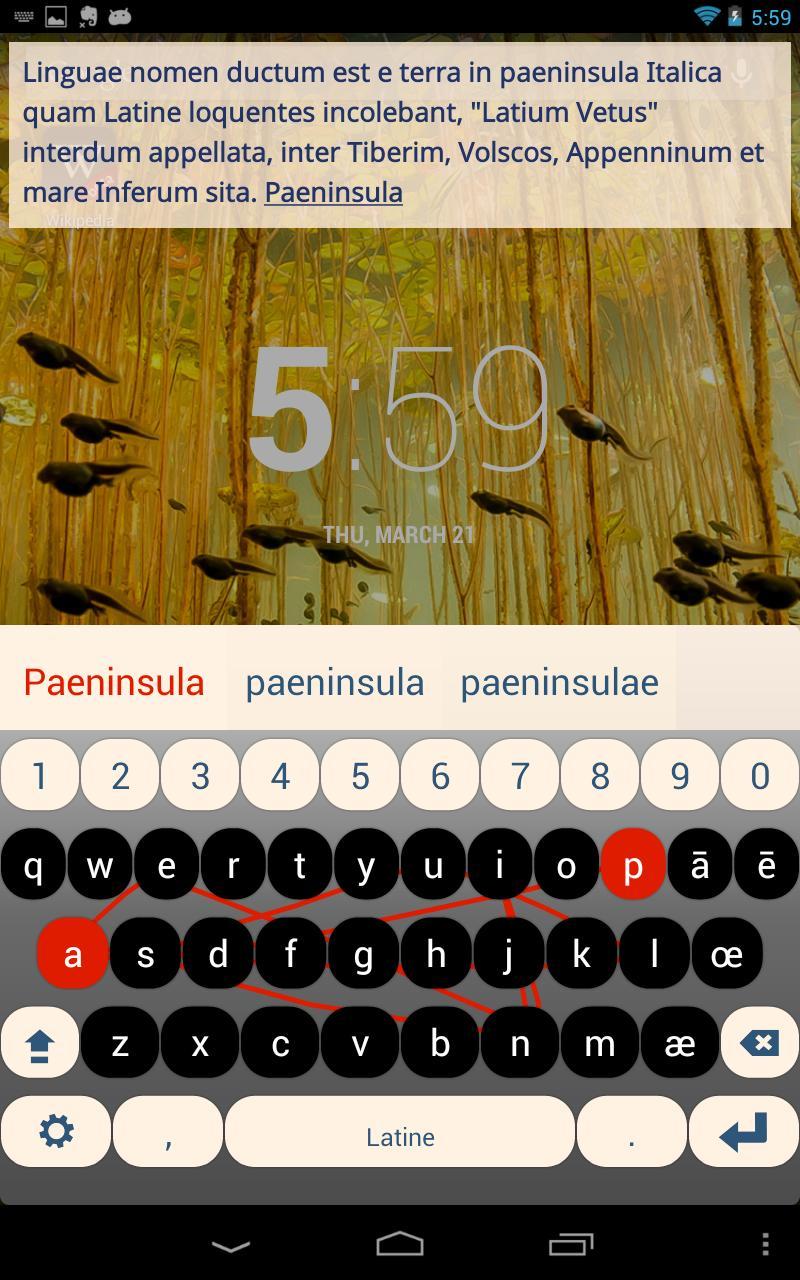
Task: Toggle the shift key
Action: pos(40,1045)
